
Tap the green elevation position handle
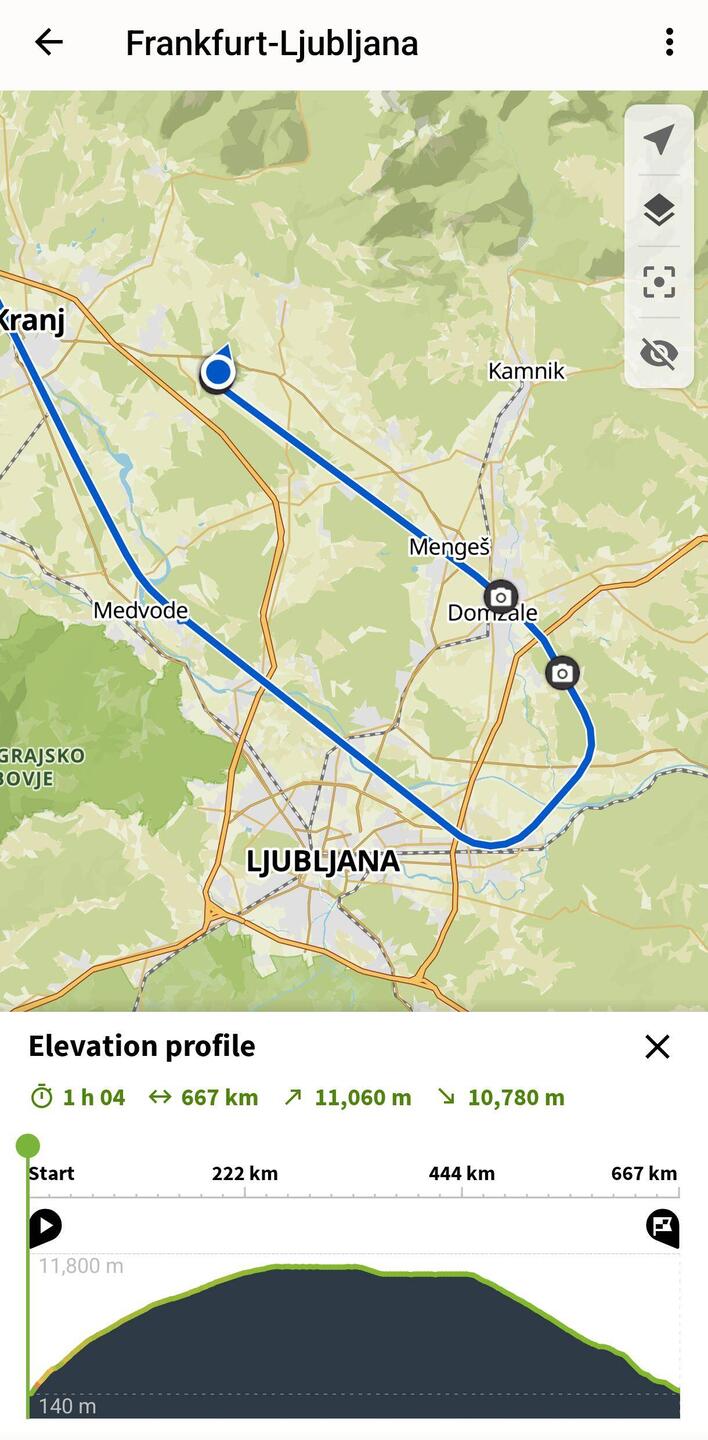pos(28,1146)
